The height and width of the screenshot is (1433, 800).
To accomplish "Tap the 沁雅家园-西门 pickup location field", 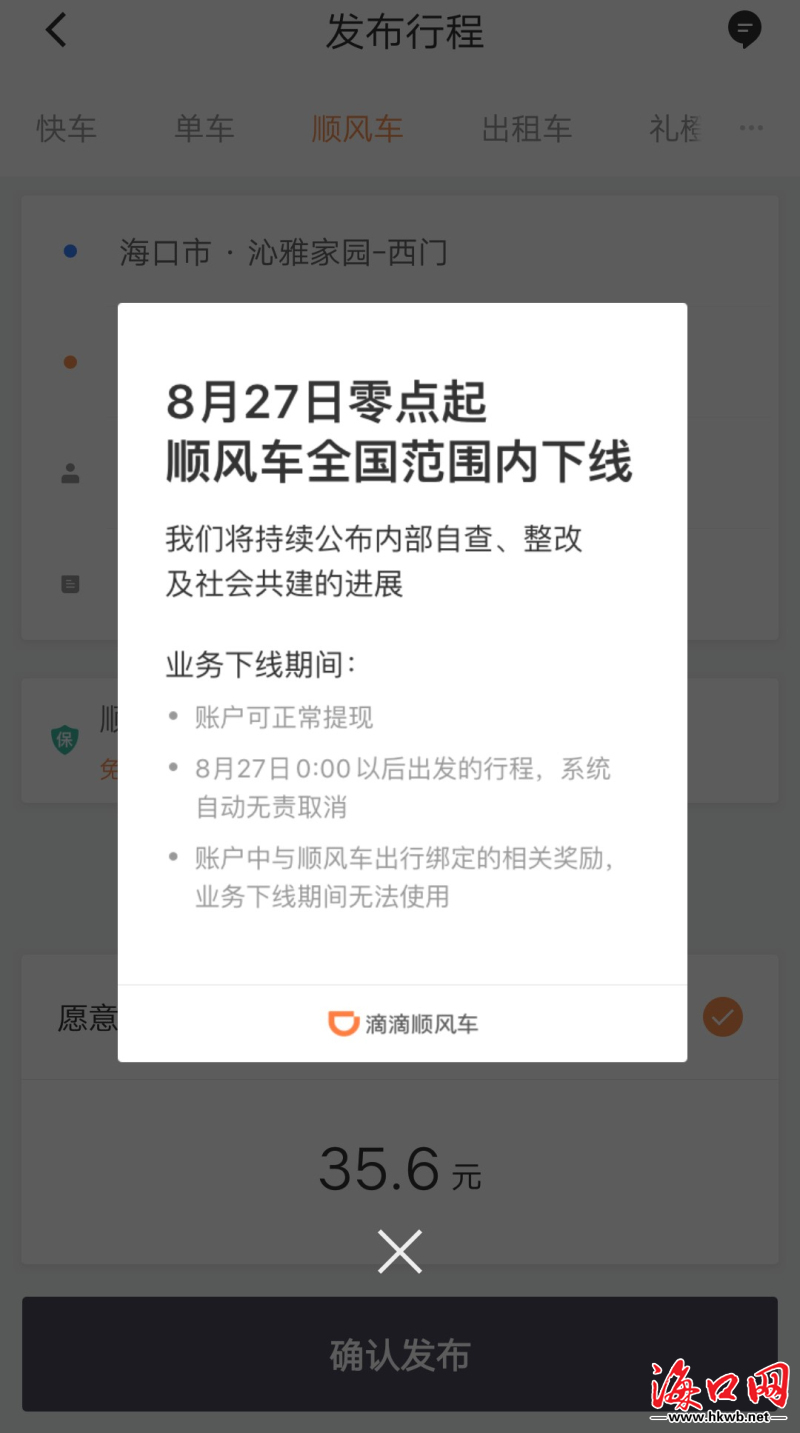I will [283, 252].
